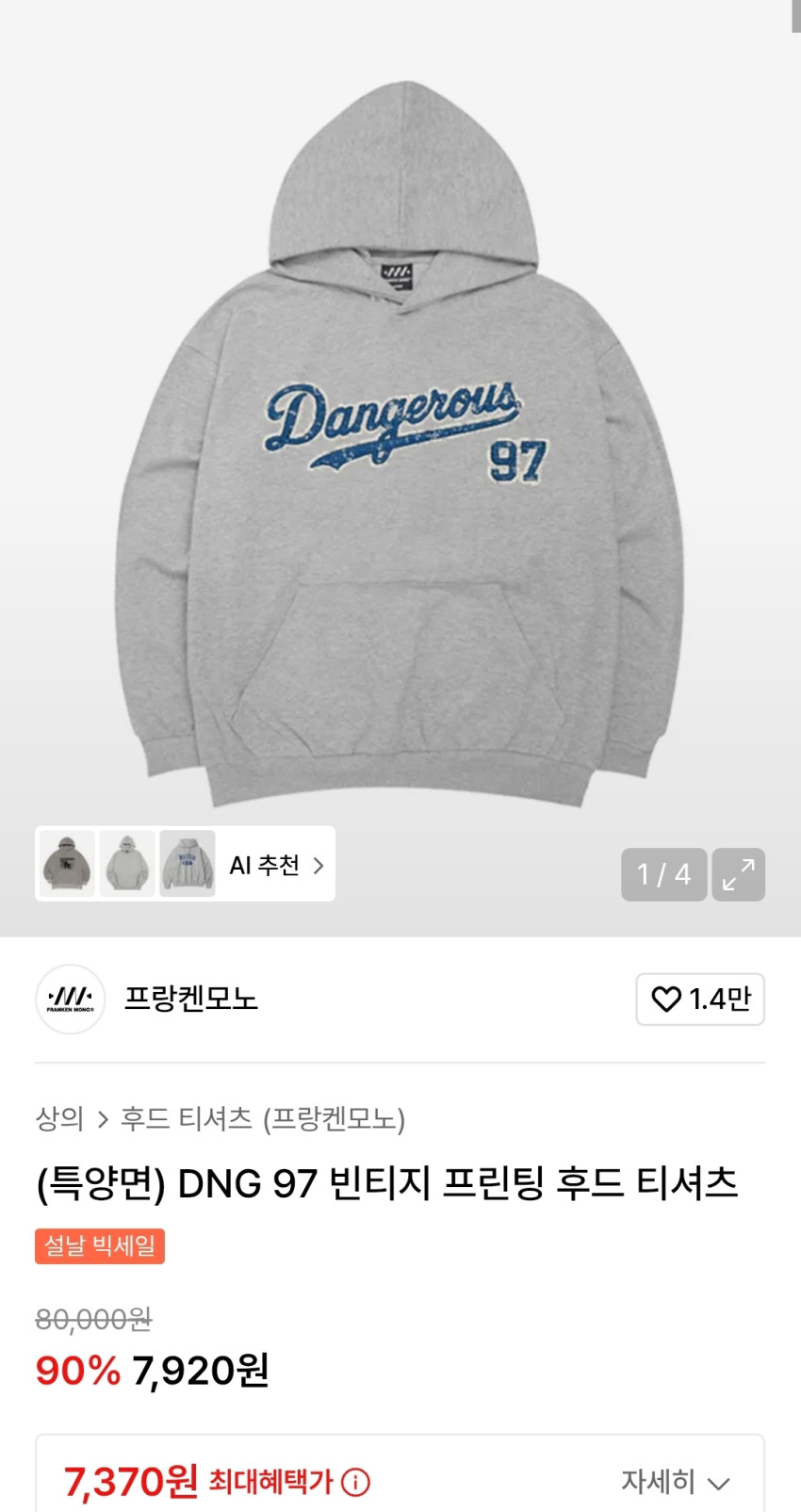The height and width of the screenshot is (1512, 801).
Task: Open 후드 티셔츠 (프랑켄모노) category link
Action: [x=263, y=1119]
